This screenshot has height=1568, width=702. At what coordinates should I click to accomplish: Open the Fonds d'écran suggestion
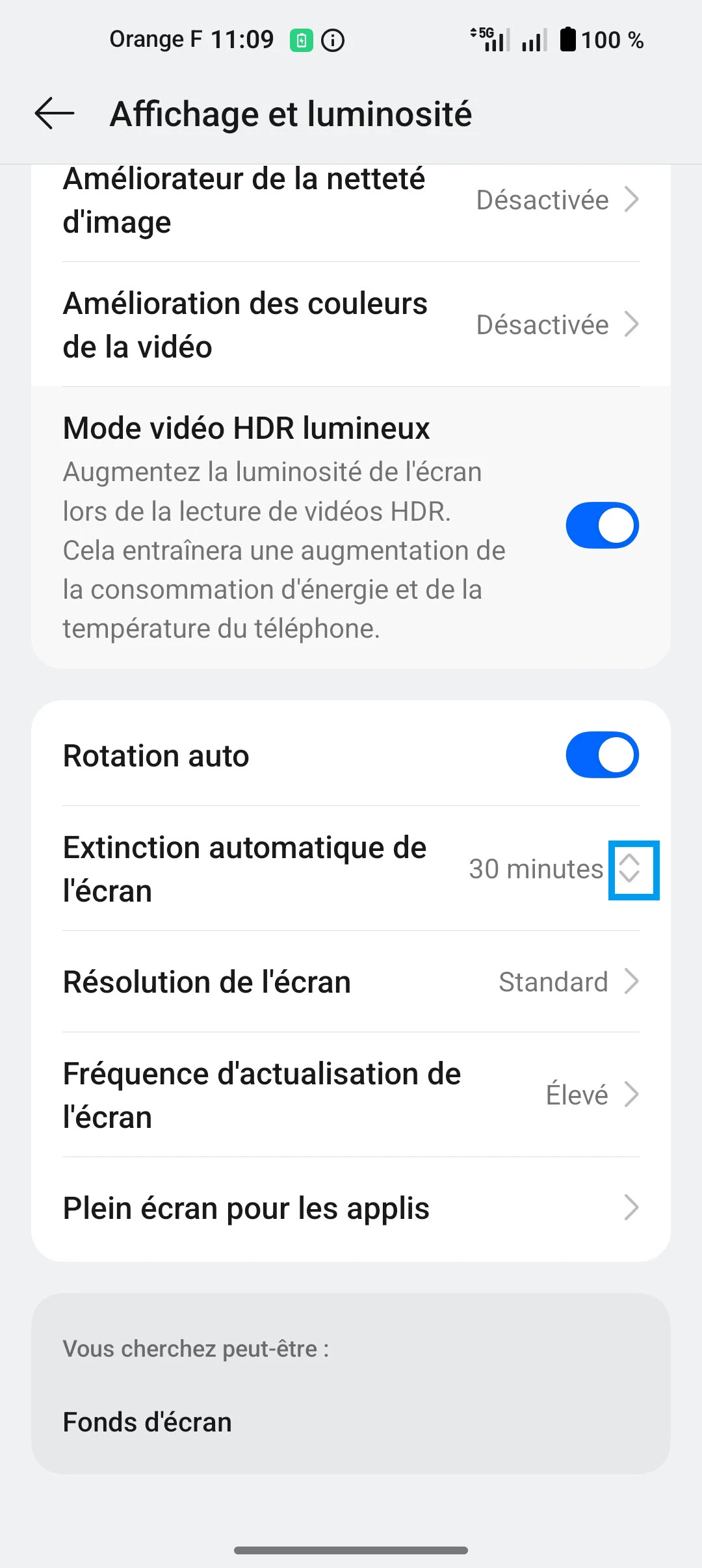click(148, 1422)
